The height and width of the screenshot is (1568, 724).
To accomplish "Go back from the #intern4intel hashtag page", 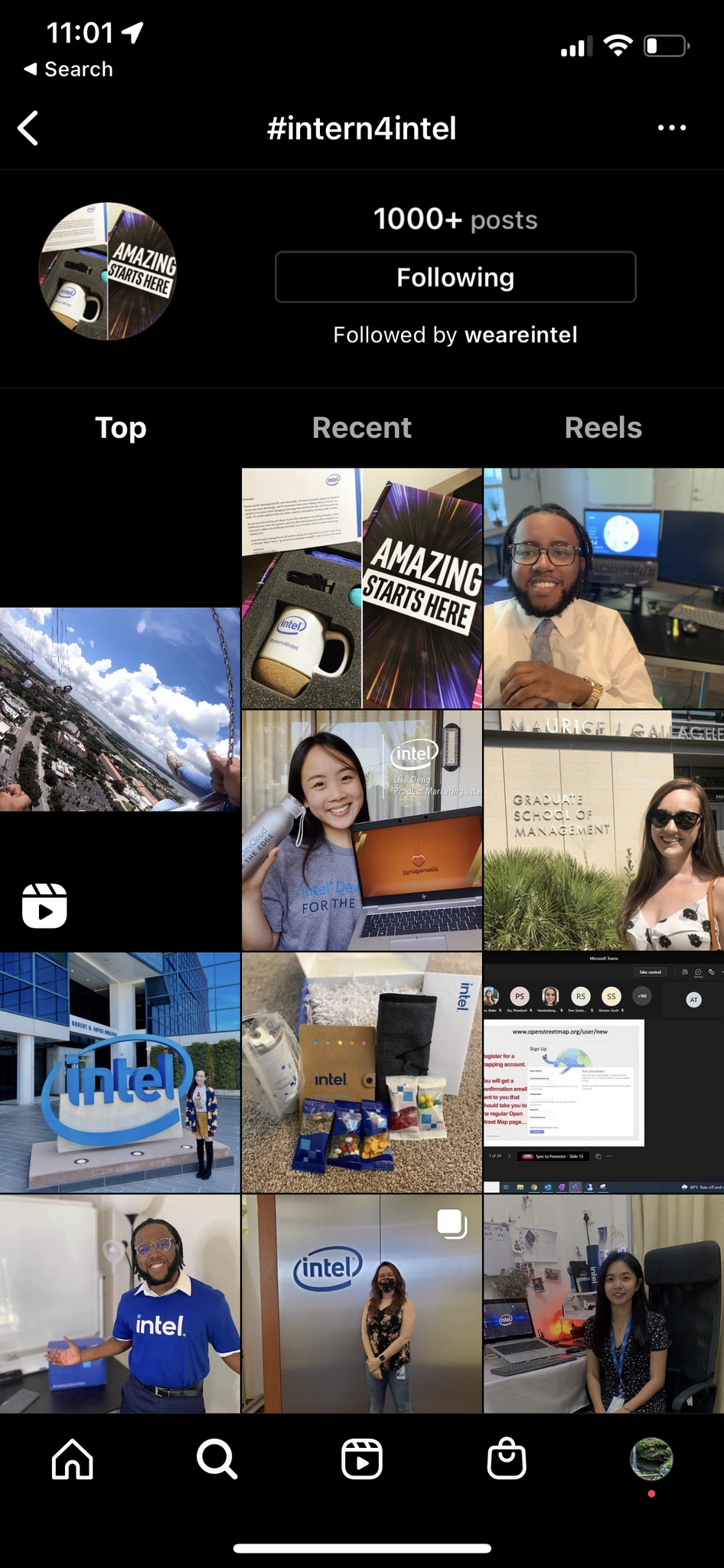I will point(29,128).
